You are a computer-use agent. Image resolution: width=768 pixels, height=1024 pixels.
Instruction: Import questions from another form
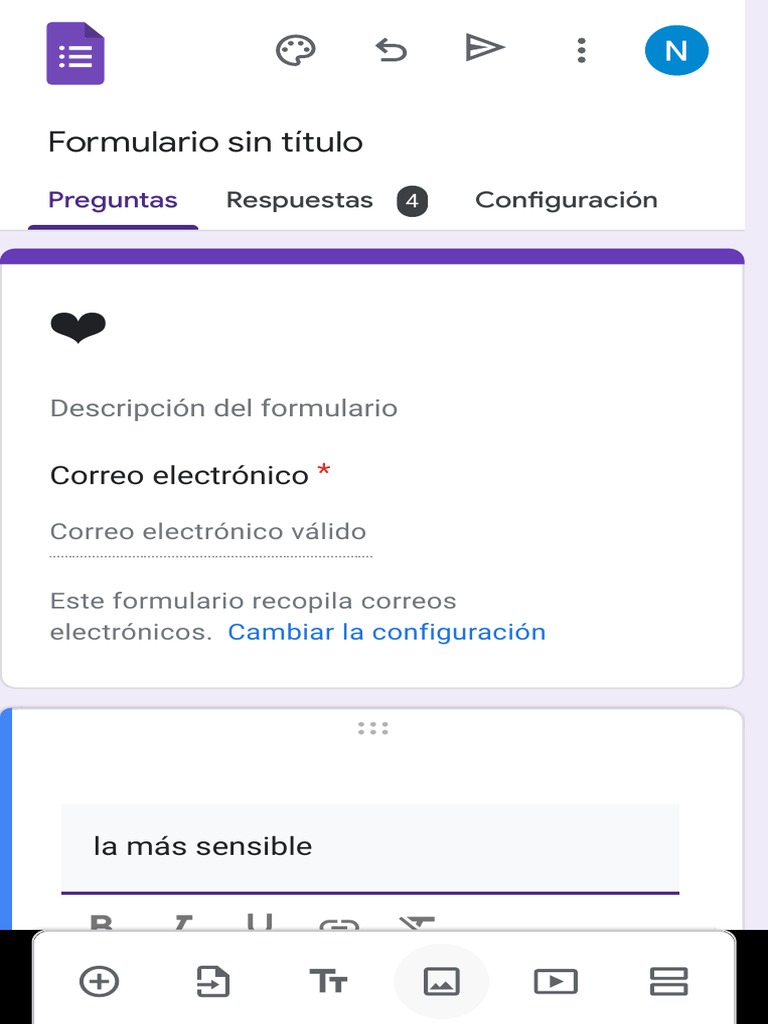[212, 982]
